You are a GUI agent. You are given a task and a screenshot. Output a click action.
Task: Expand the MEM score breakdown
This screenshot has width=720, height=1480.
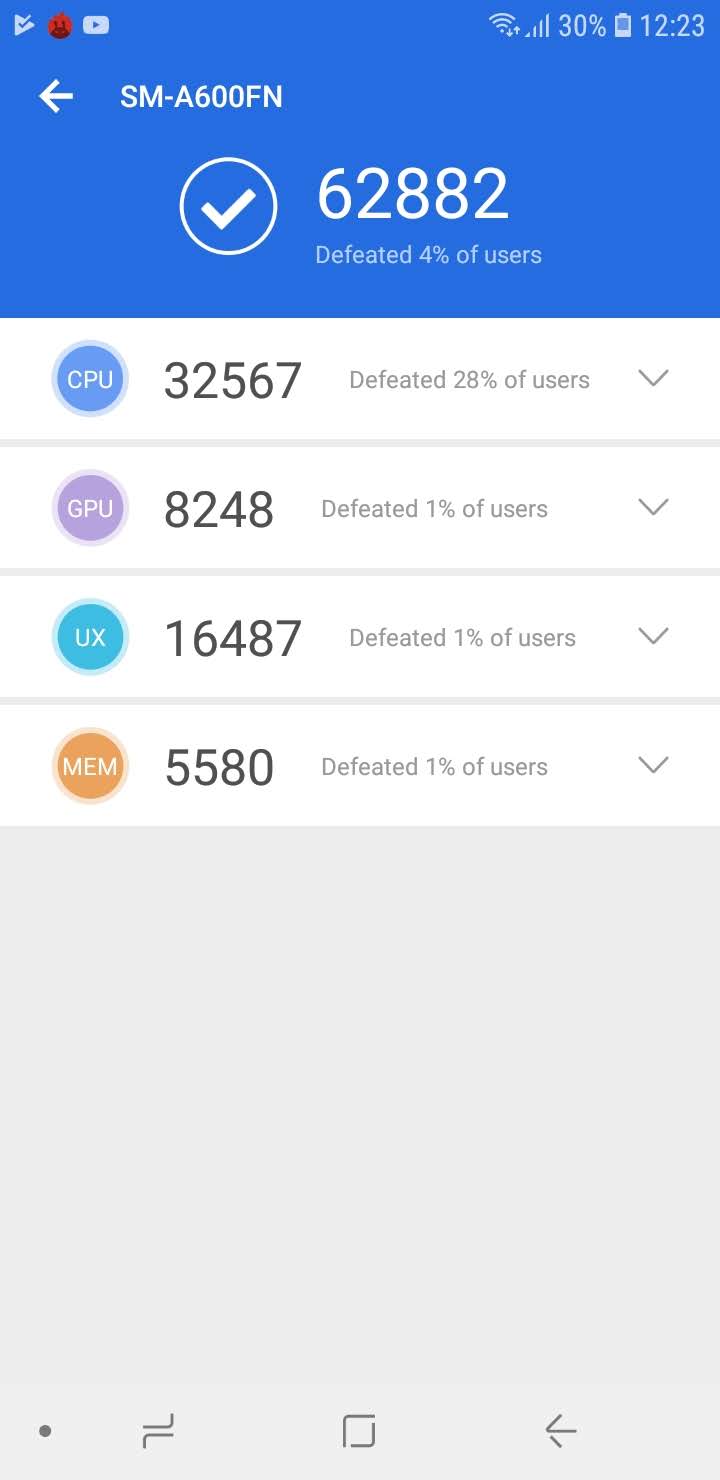(653, 765)
